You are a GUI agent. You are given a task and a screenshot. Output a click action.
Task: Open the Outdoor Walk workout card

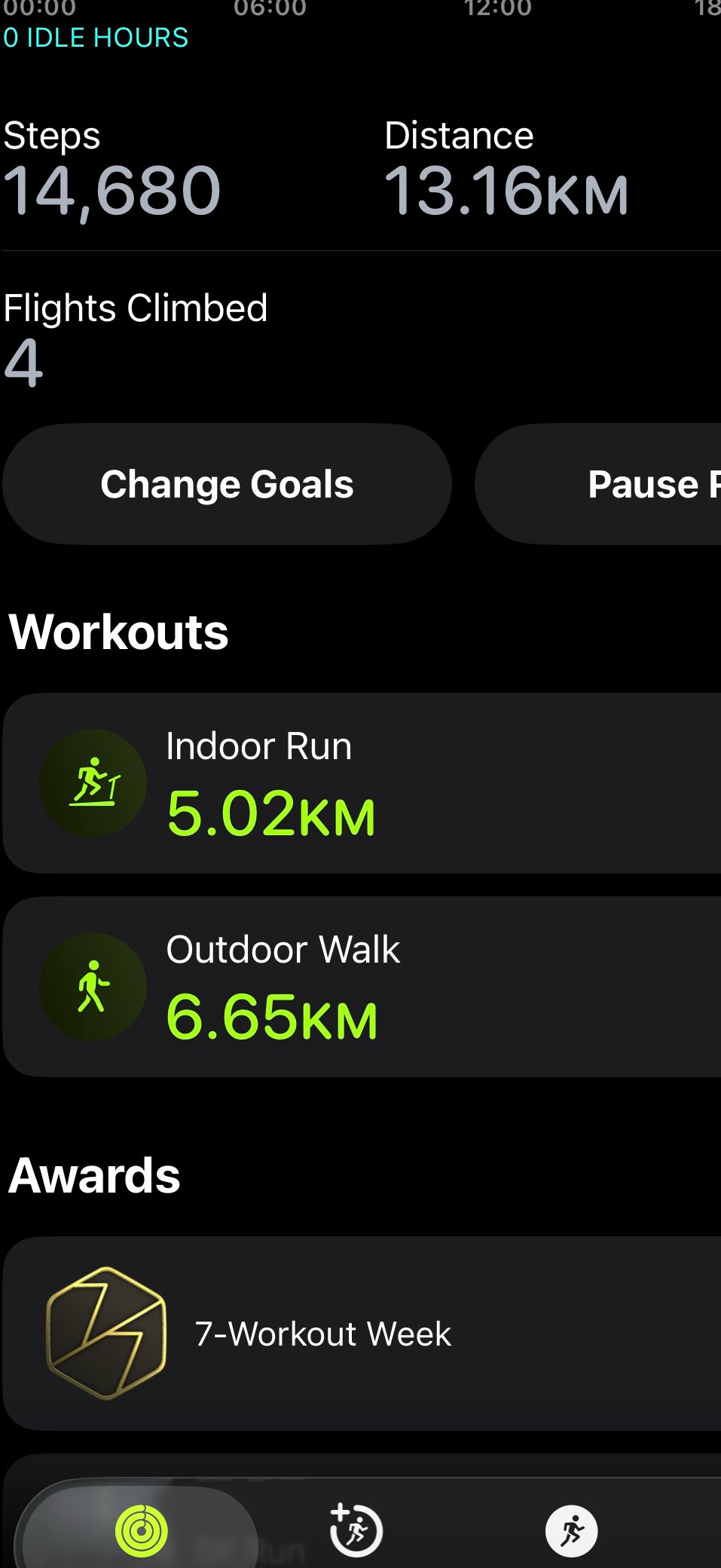click(362, 987)
